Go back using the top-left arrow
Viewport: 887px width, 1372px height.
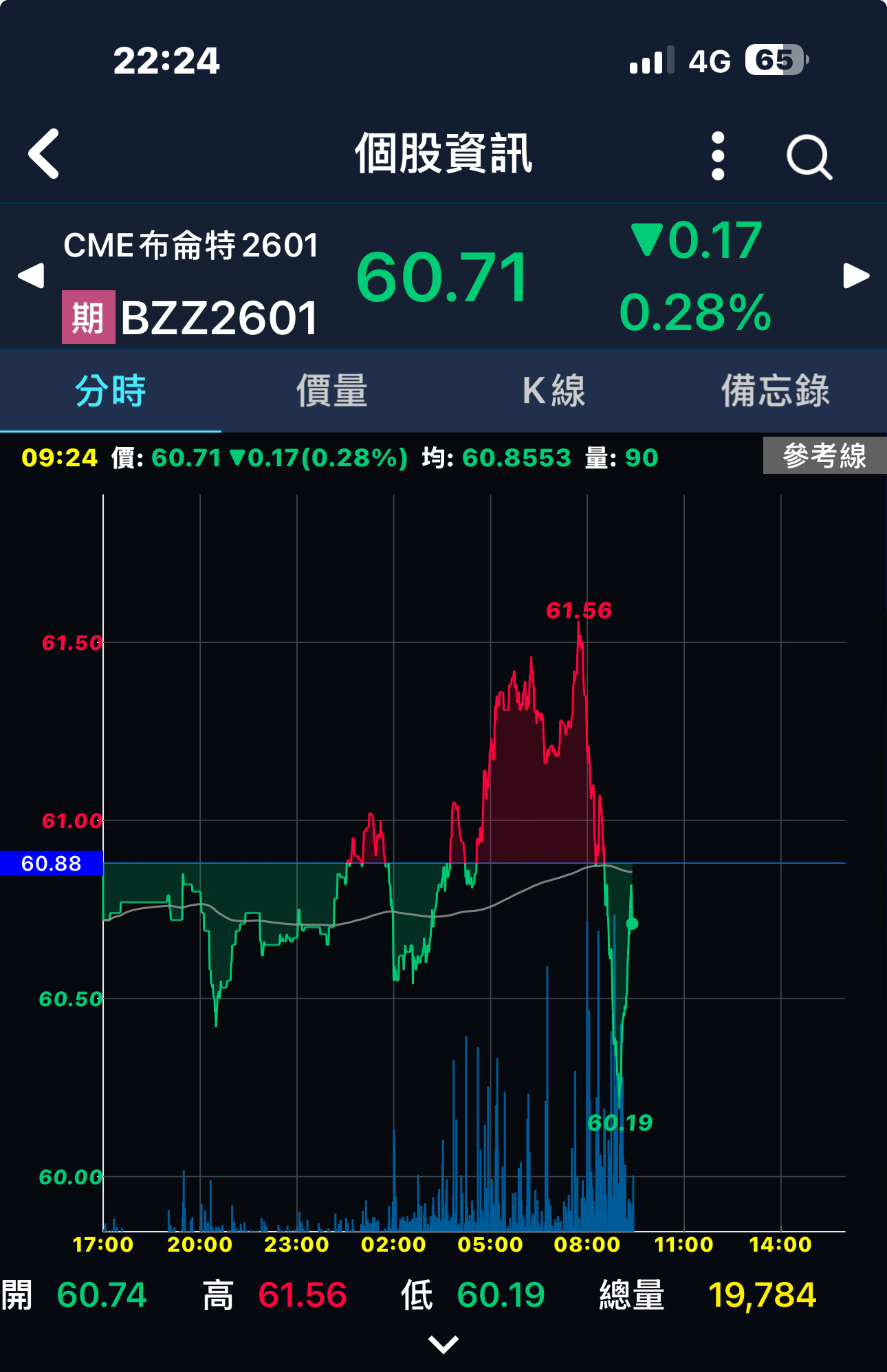(44, 154)
